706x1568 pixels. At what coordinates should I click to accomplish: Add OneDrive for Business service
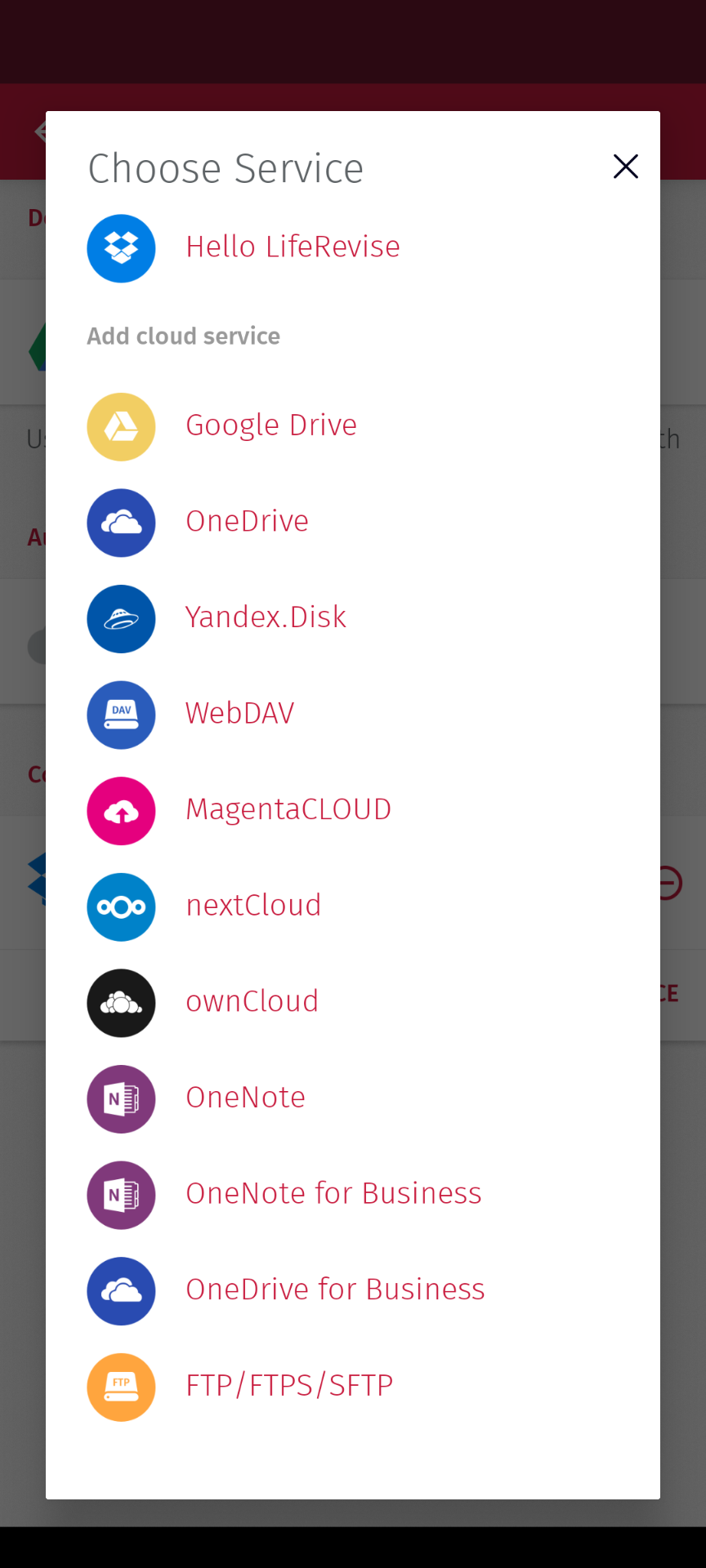[335, 1290]
